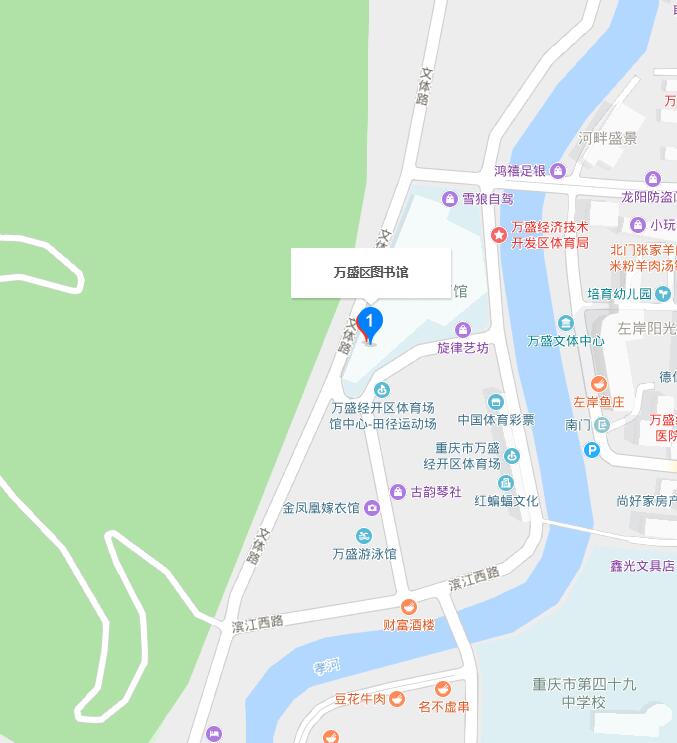Open the 万盛经济技术开发区体育局 star marker
Screen dimensions: 677x743
498,235
